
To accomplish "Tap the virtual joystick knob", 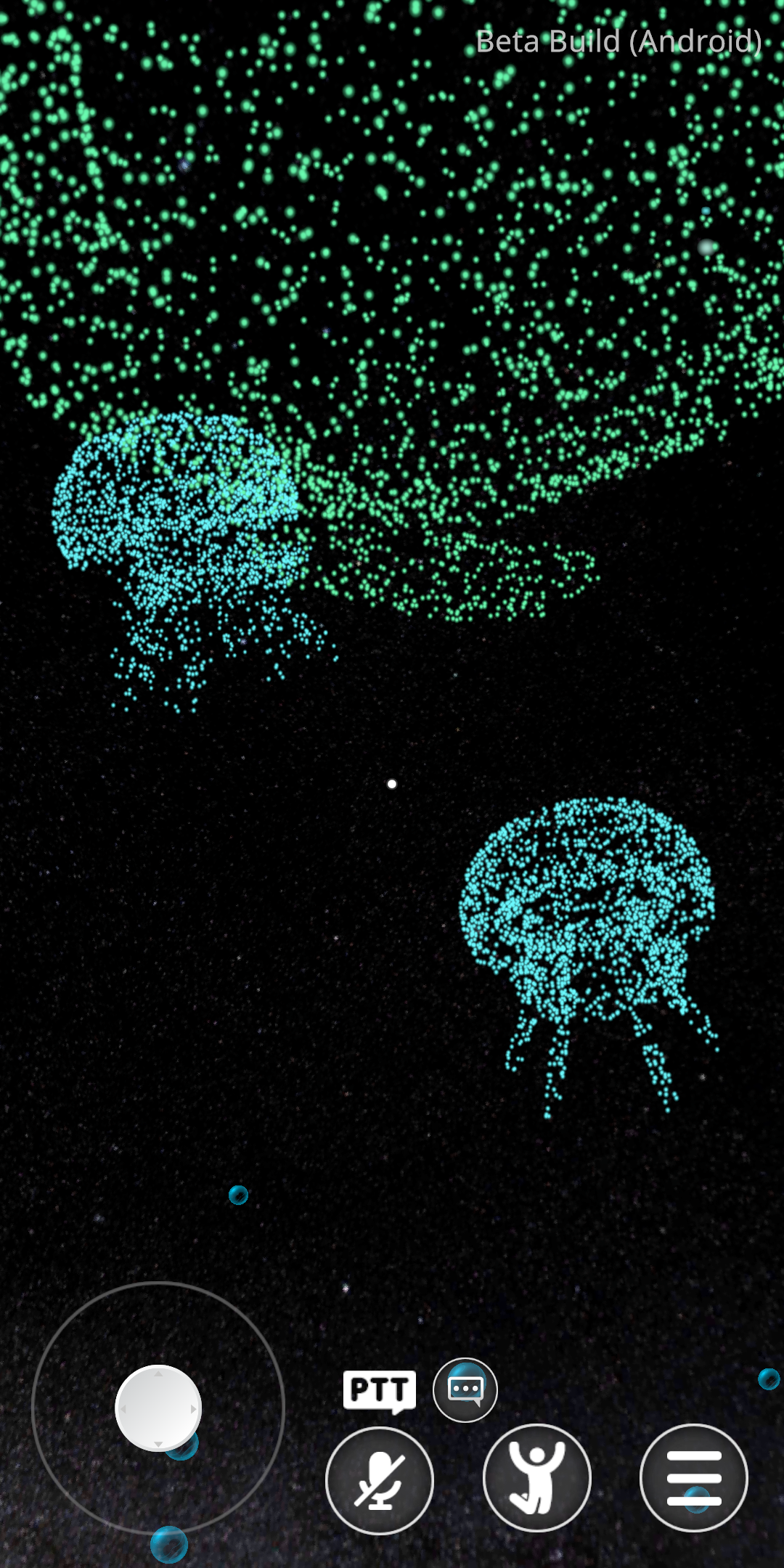I will [158, 1408].
